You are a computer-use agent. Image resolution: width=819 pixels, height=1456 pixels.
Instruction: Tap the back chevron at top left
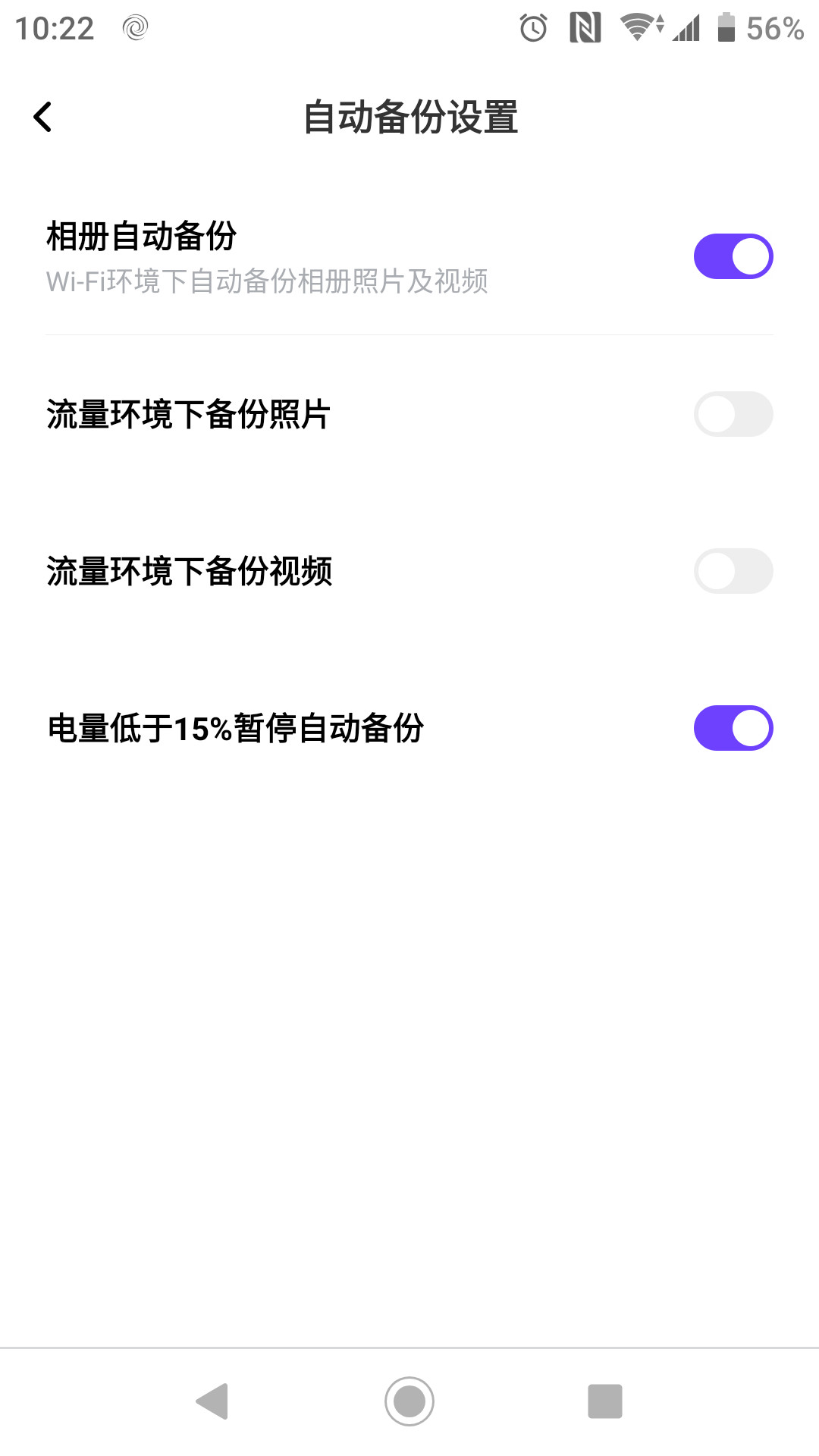tap(43, 116)
